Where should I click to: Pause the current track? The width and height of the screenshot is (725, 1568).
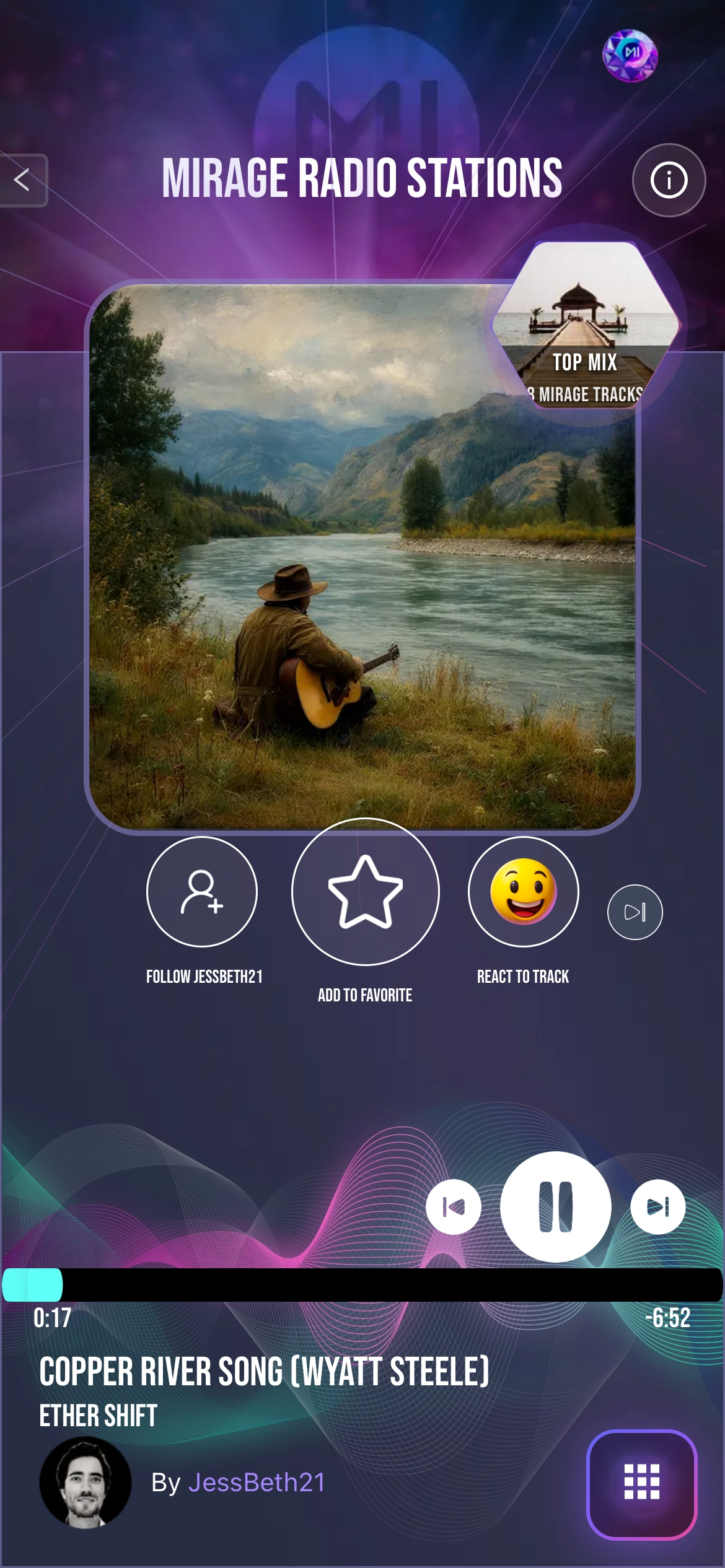(555, 1207)
